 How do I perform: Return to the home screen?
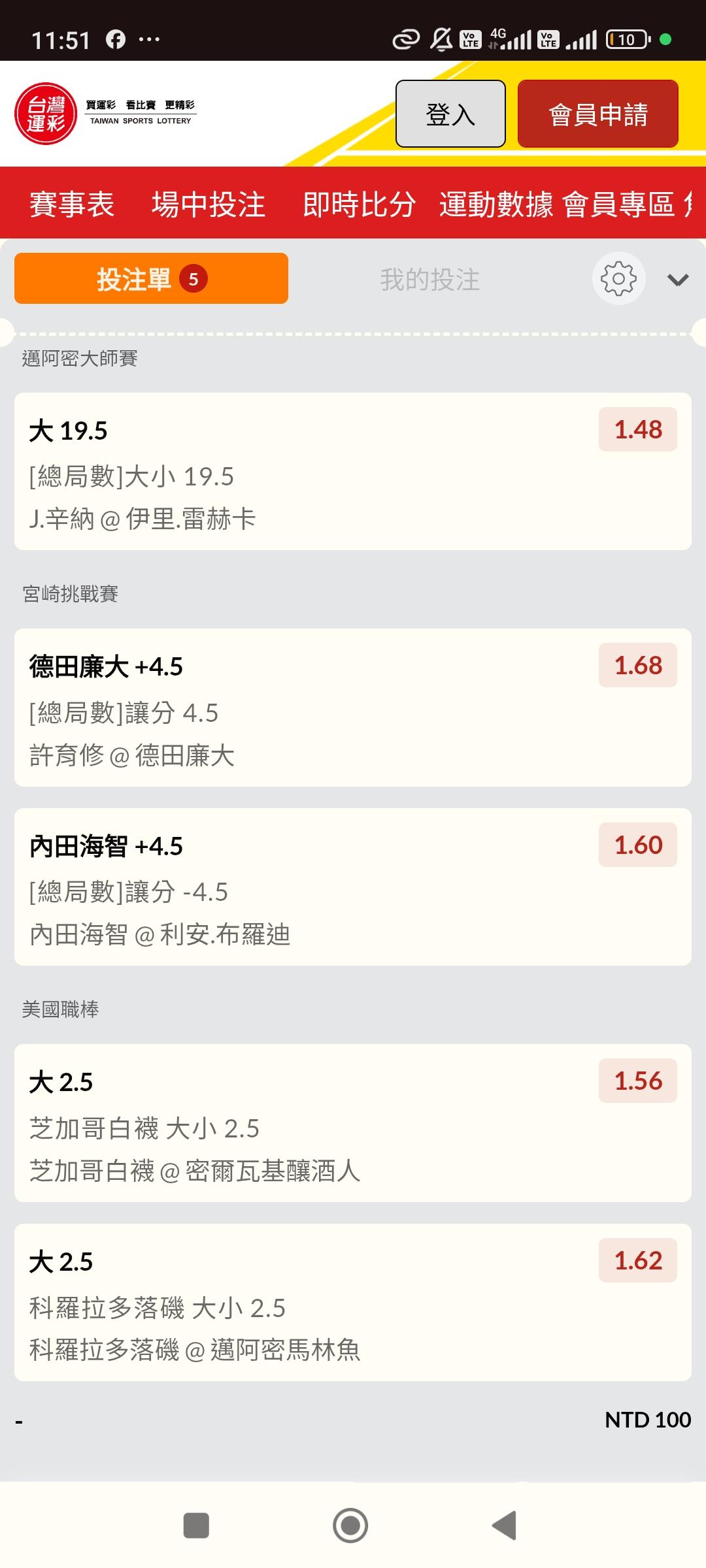coord(350,1526)
